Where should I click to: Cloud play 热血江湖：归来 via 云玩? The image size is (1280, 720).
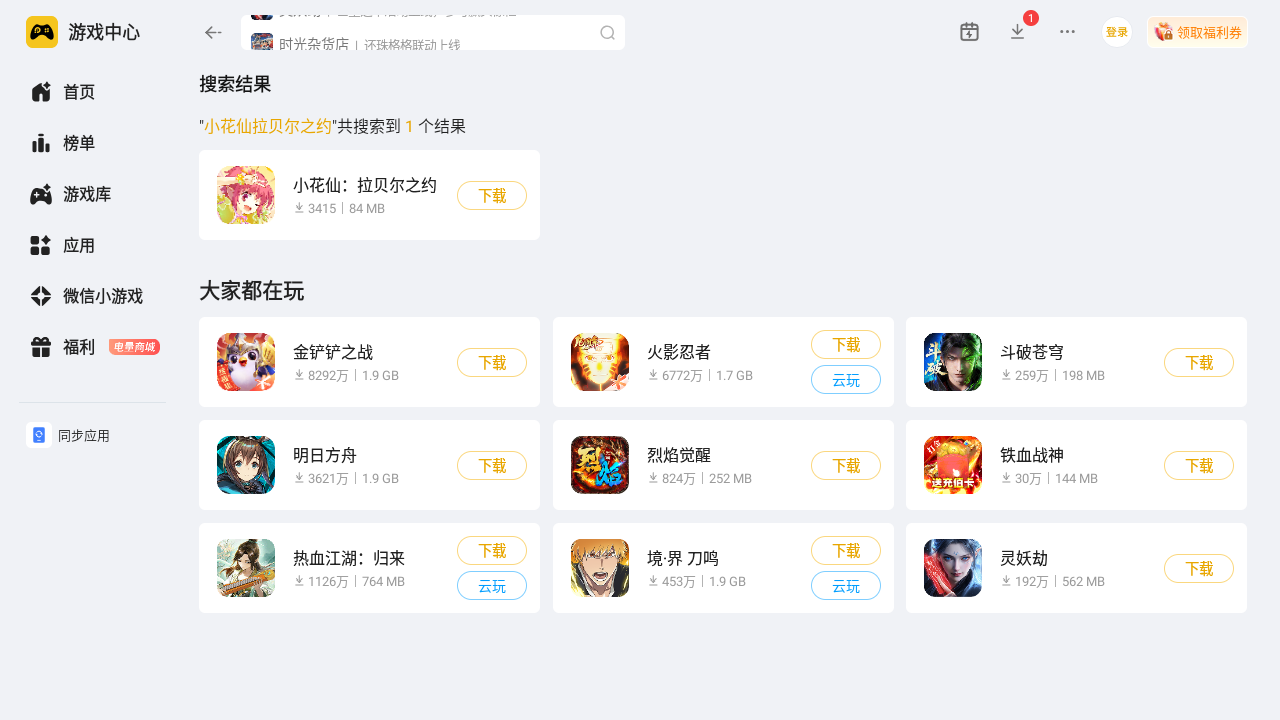coord(491,586)
